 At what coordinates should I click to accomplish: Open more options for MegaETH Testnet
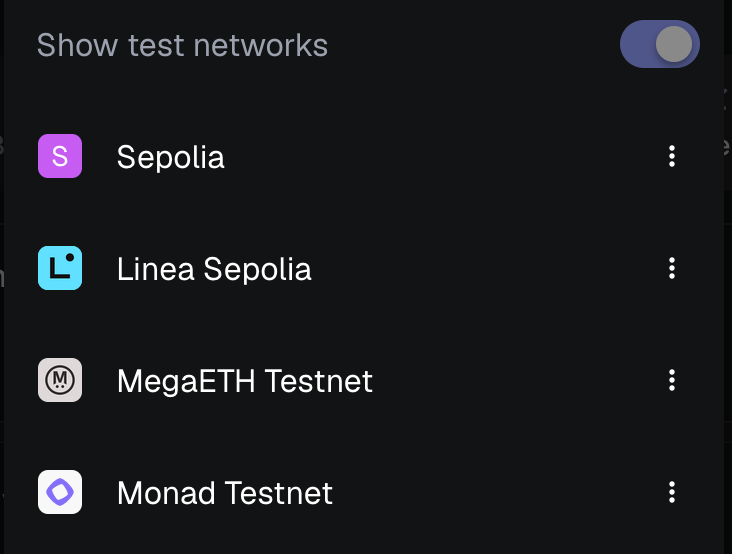coord(672,380)
